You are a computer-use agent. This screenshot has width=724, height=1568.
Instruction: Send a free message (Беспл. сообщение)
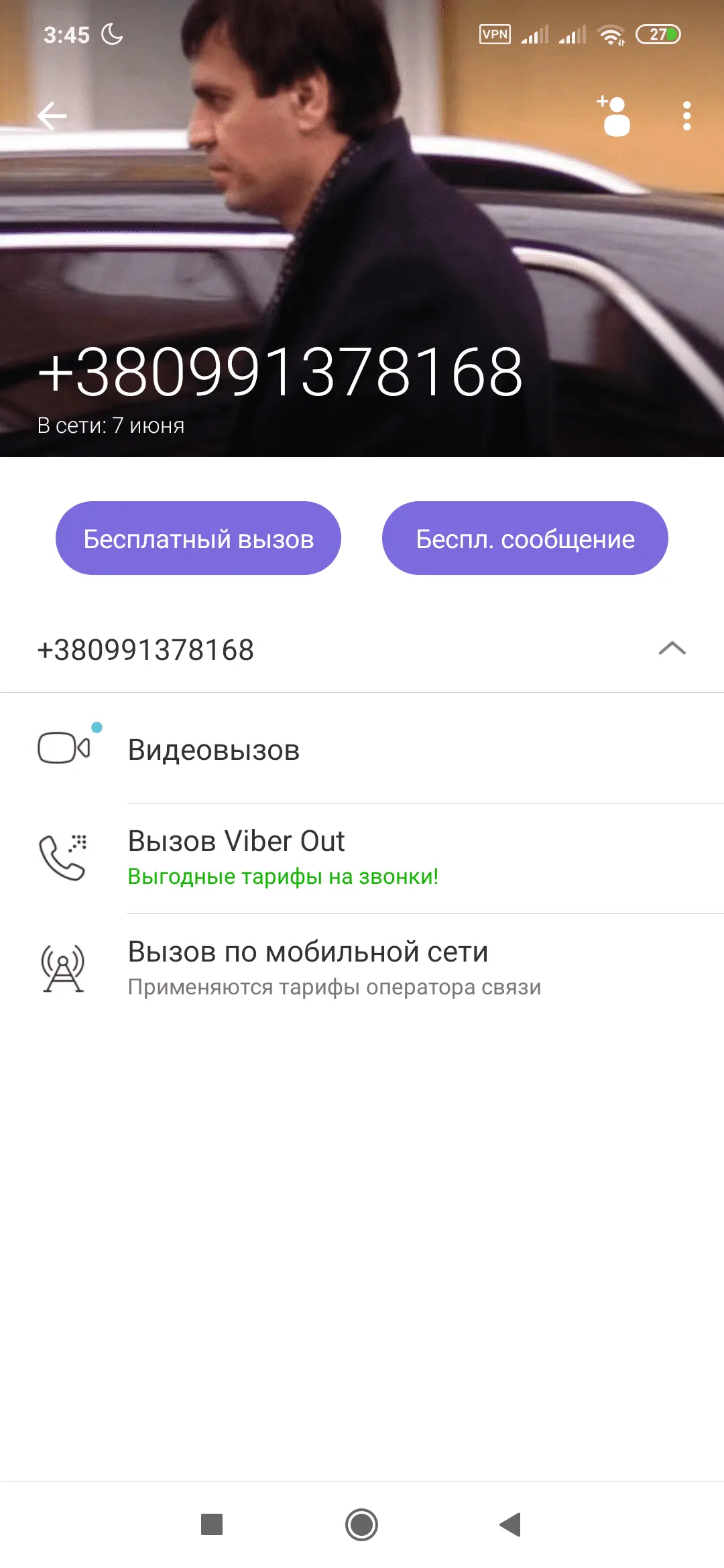coord(525,538)
